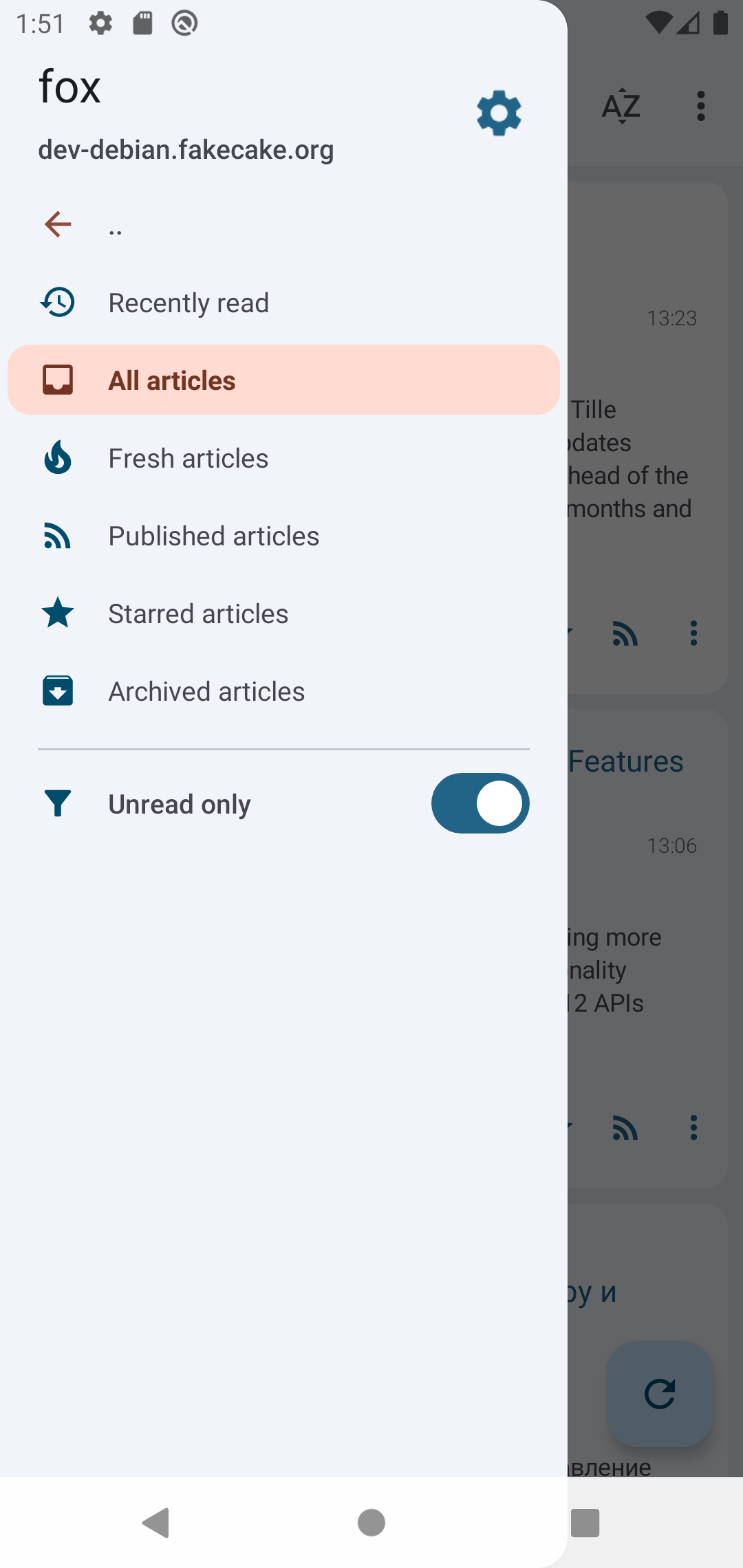Open settings via the gear icon

click(x=499, y=113)
